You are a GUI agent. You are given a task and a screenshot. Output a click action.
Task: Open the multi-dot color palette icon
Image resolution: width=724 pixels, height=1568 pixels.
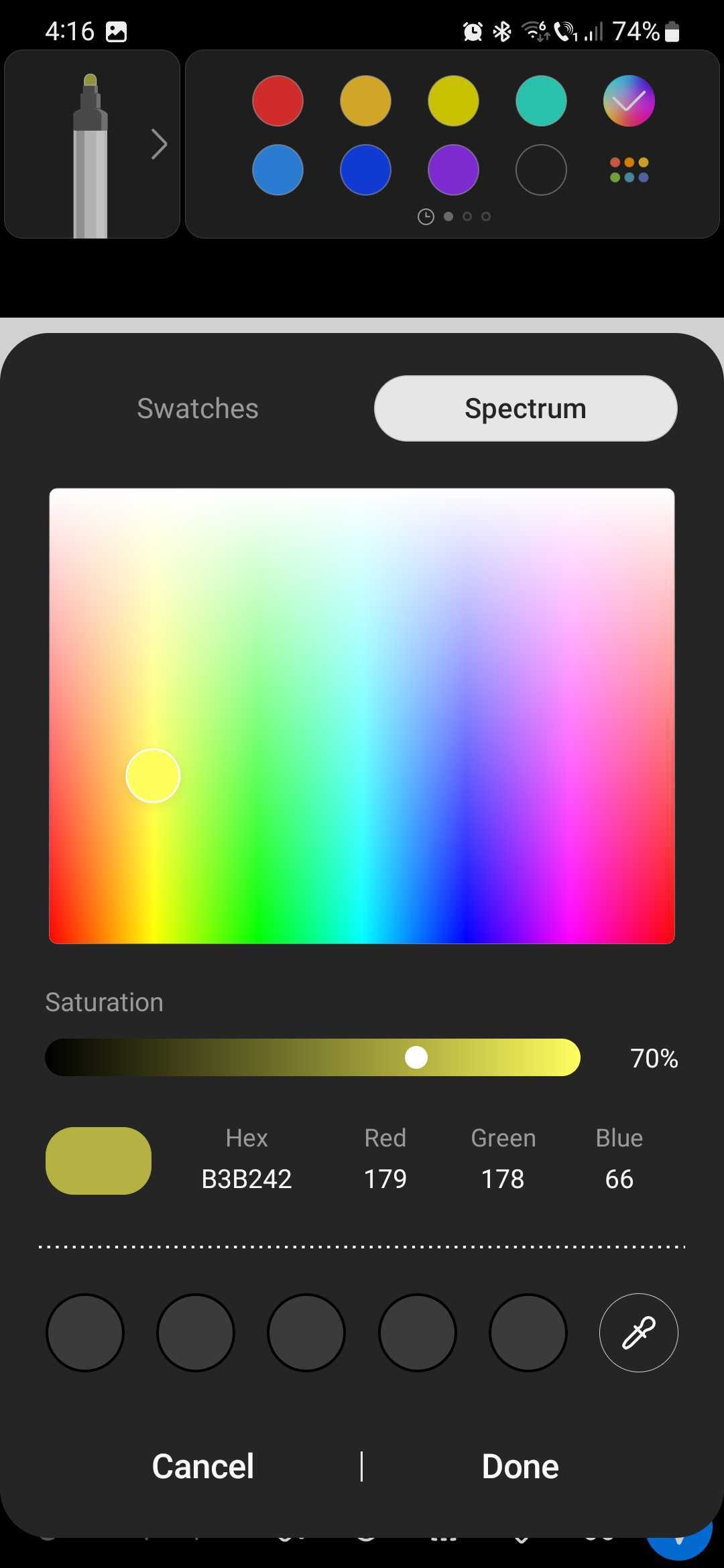[x=629, y=170]
